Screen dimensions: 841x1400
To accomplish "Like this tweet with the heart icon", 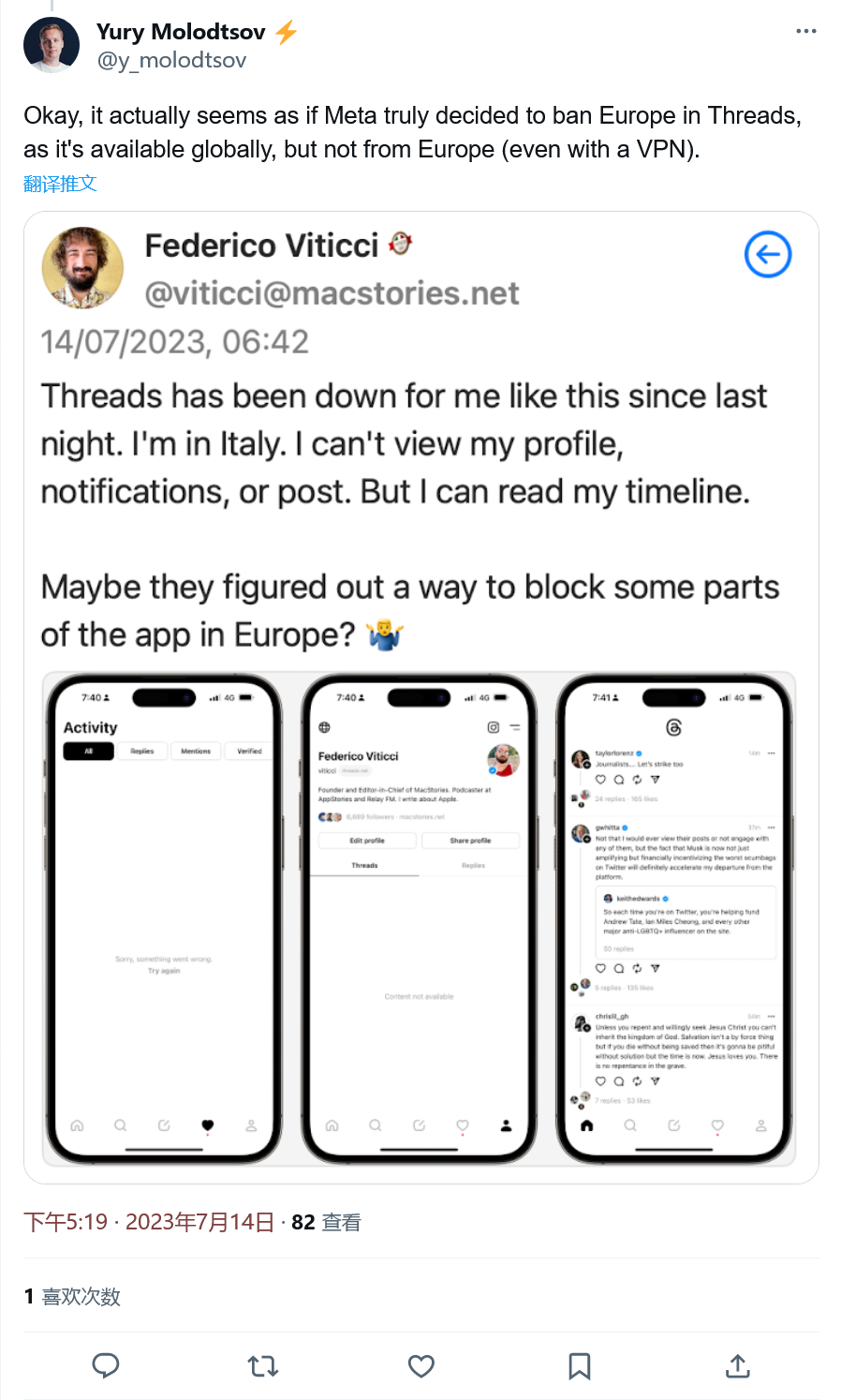I will click(421, 1366).
